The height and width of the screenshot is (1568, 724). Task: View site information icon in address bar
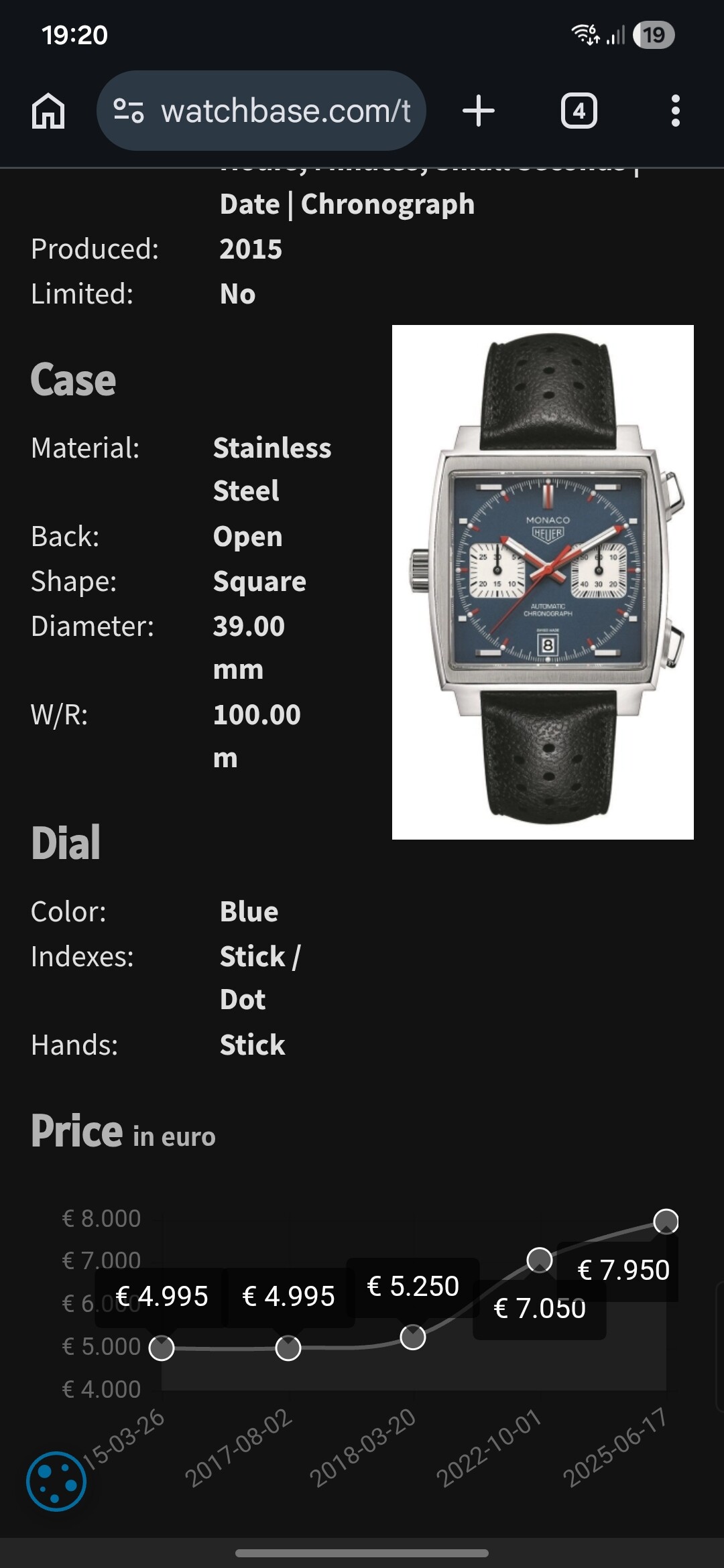tap(128, 111)
